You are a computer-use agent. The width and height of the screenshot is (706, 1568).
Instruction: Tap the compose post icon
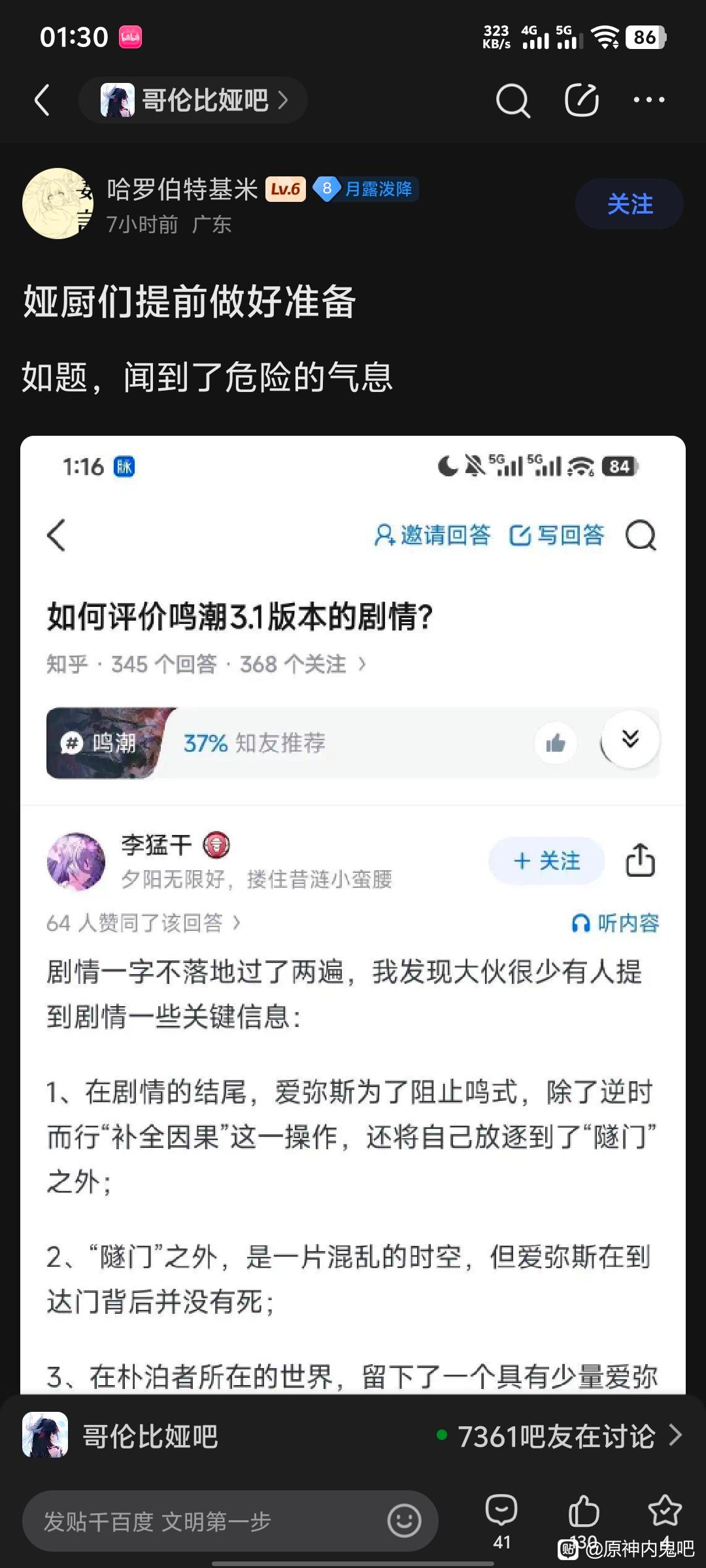point(581,100)
